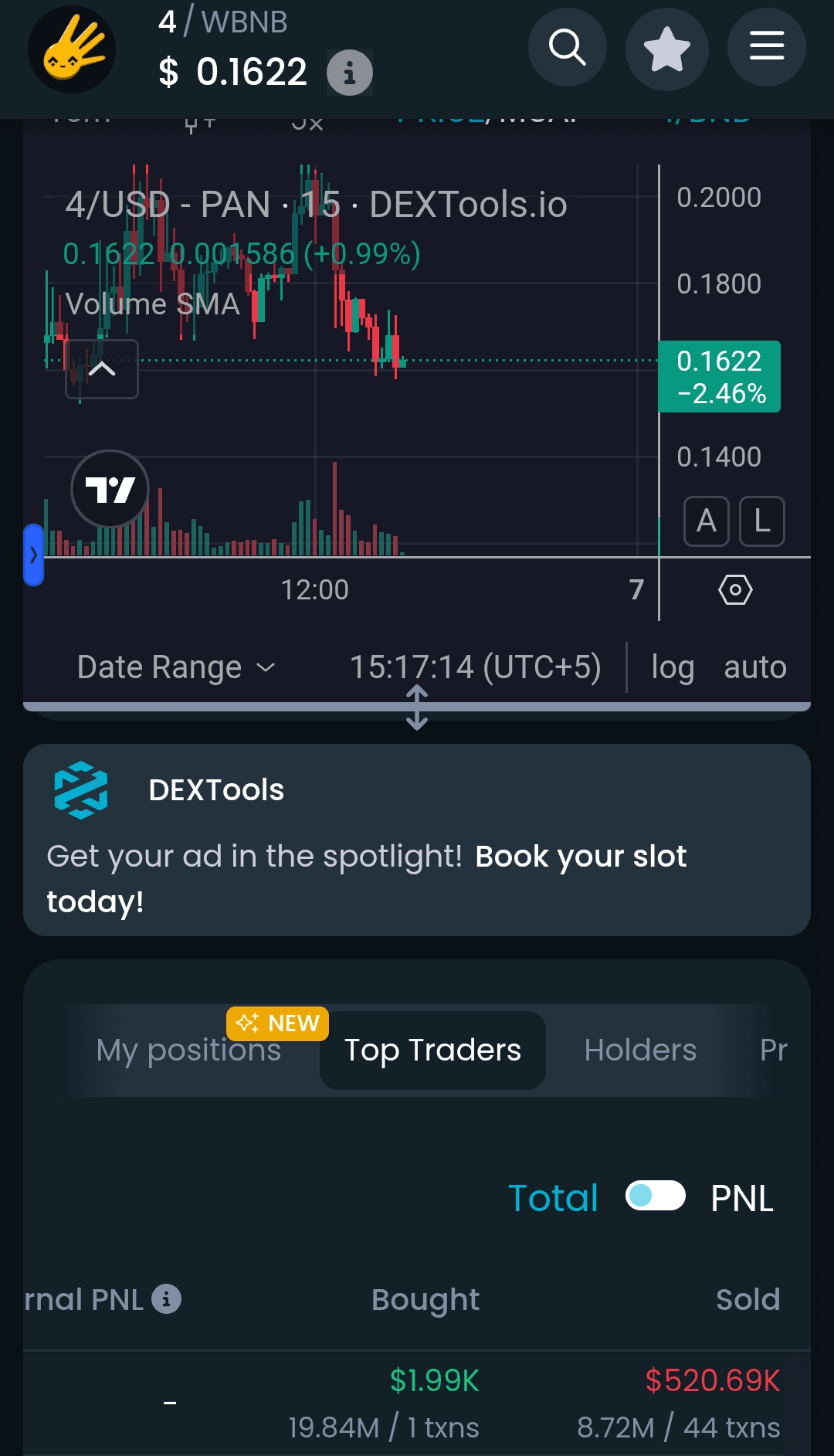Open the hamburger menu
Viewport: 834px width, 1456px height.
[x=766, y=46]
